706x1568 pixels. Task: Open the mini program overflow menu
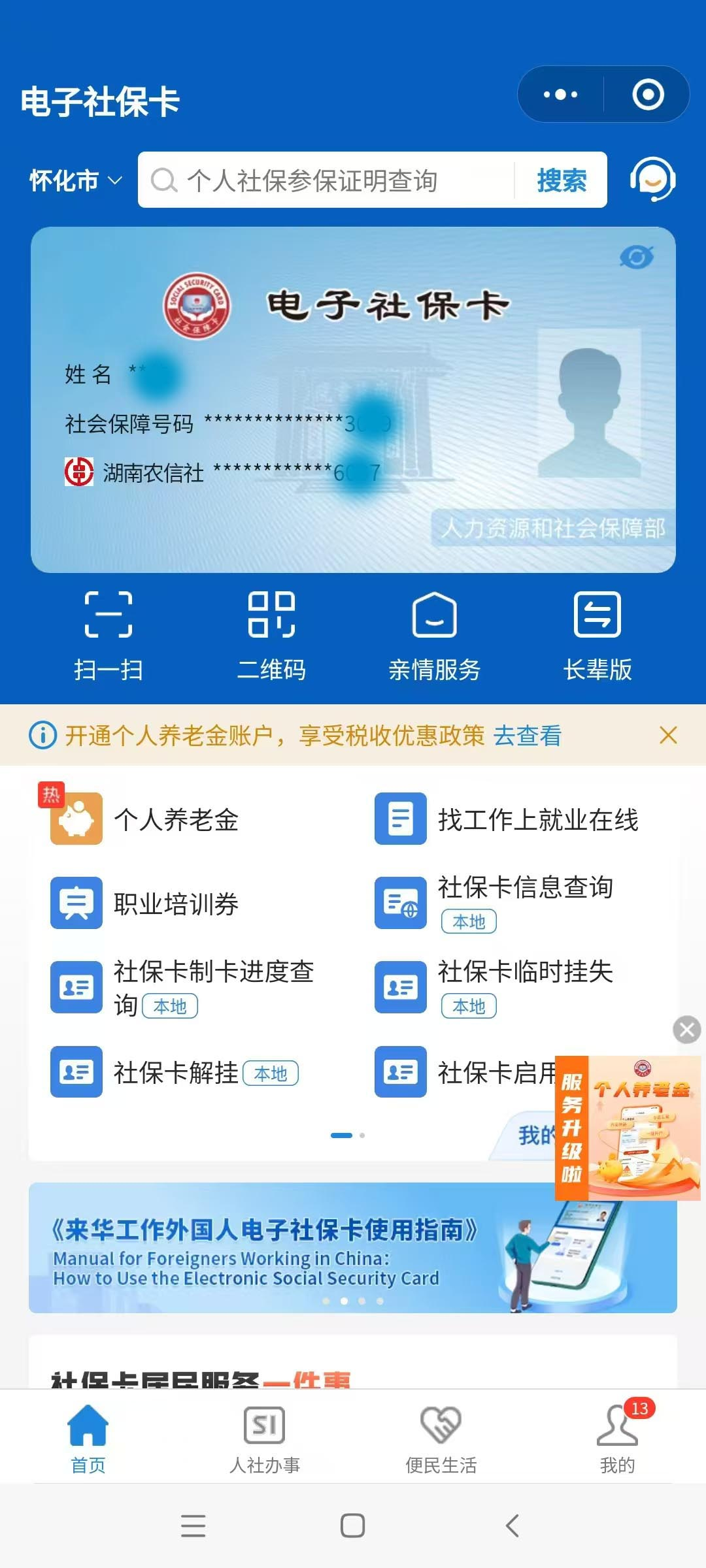tap(560, 95)
